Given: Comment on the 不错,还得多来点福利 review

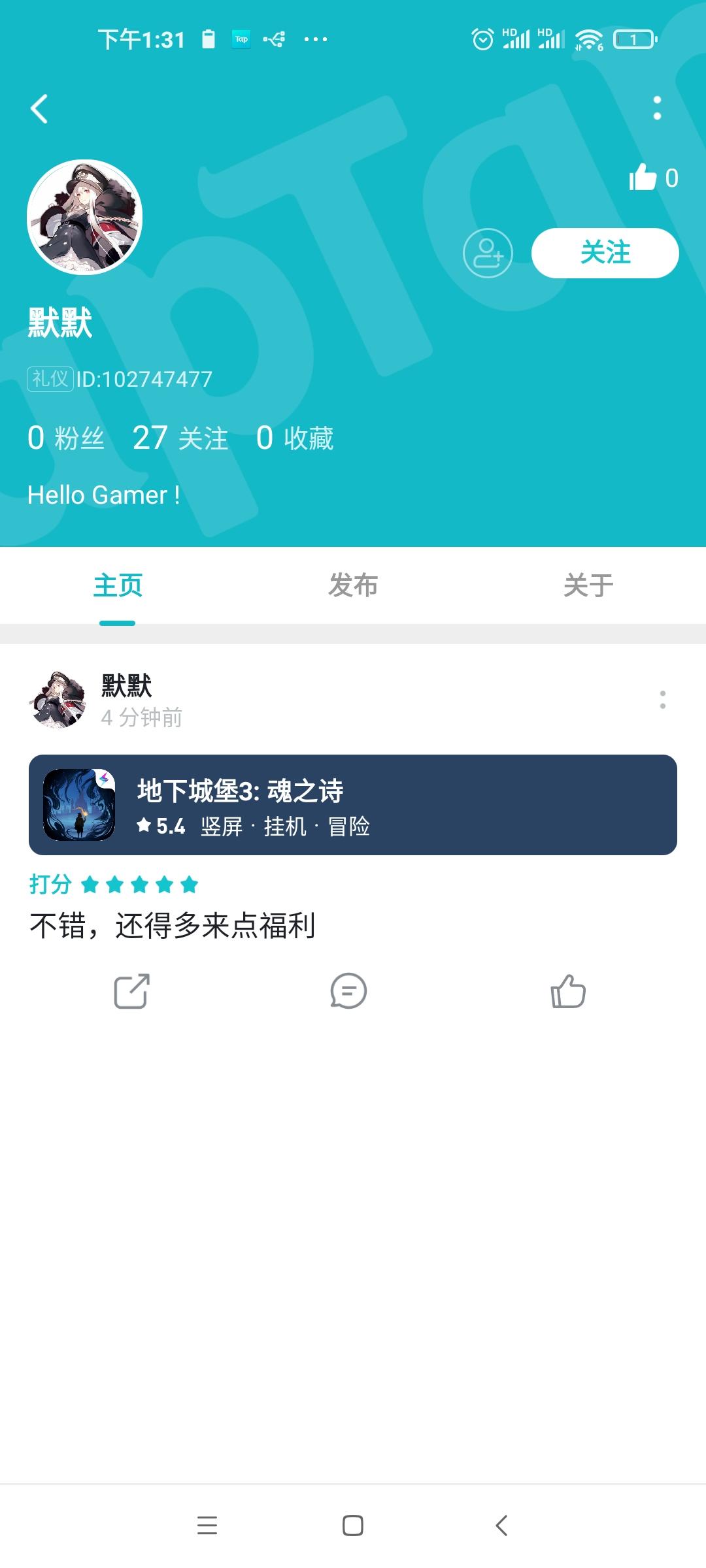Looking at the screenshot, I should [348, 991].
